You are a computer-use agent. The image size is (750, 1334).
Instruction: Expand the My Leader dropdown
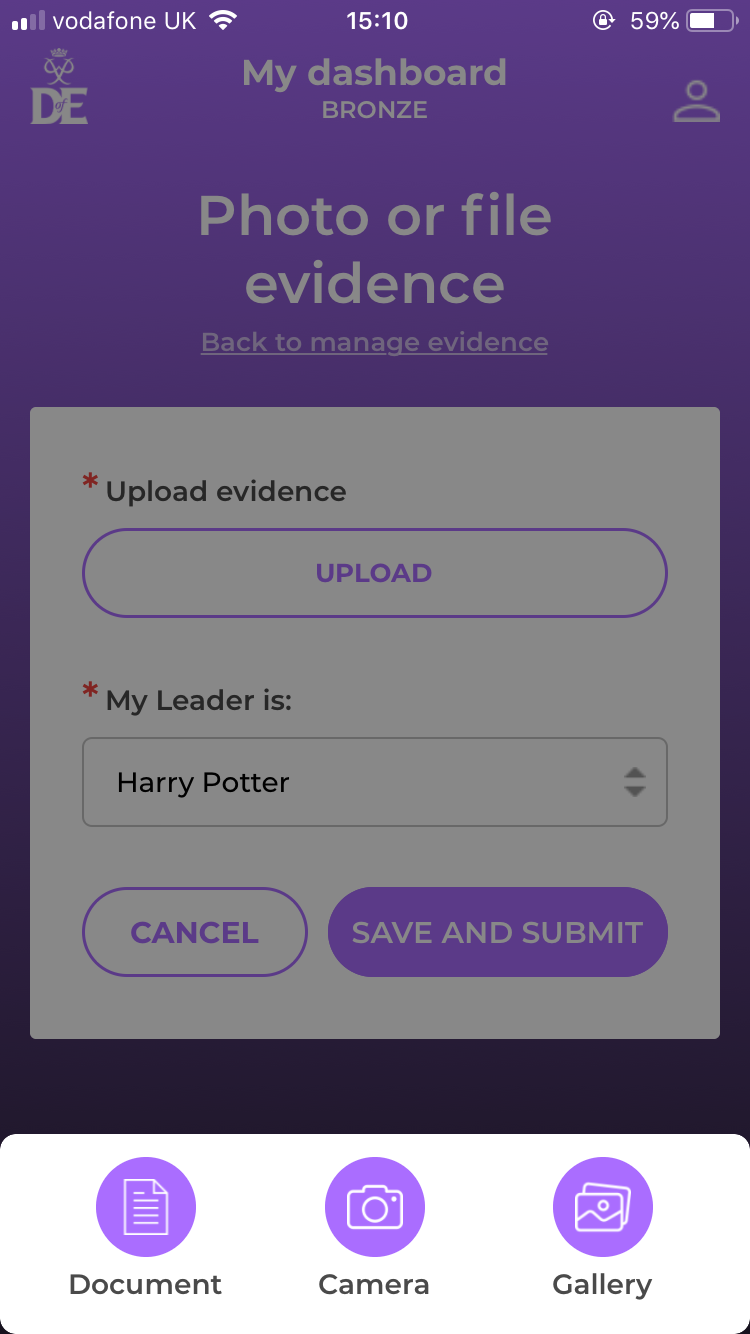click(x=374, y=782)
